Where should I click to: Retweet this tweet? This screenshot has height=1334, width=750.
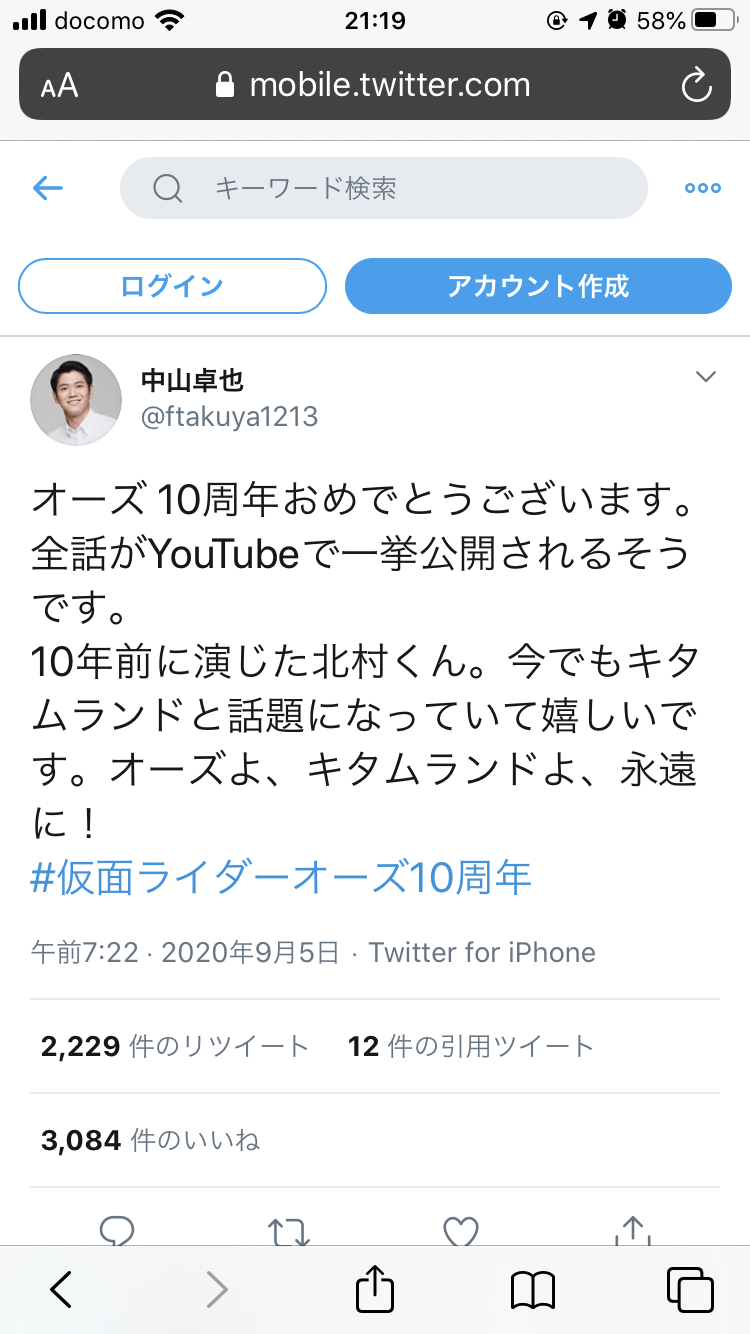[x=289, y=1229]
